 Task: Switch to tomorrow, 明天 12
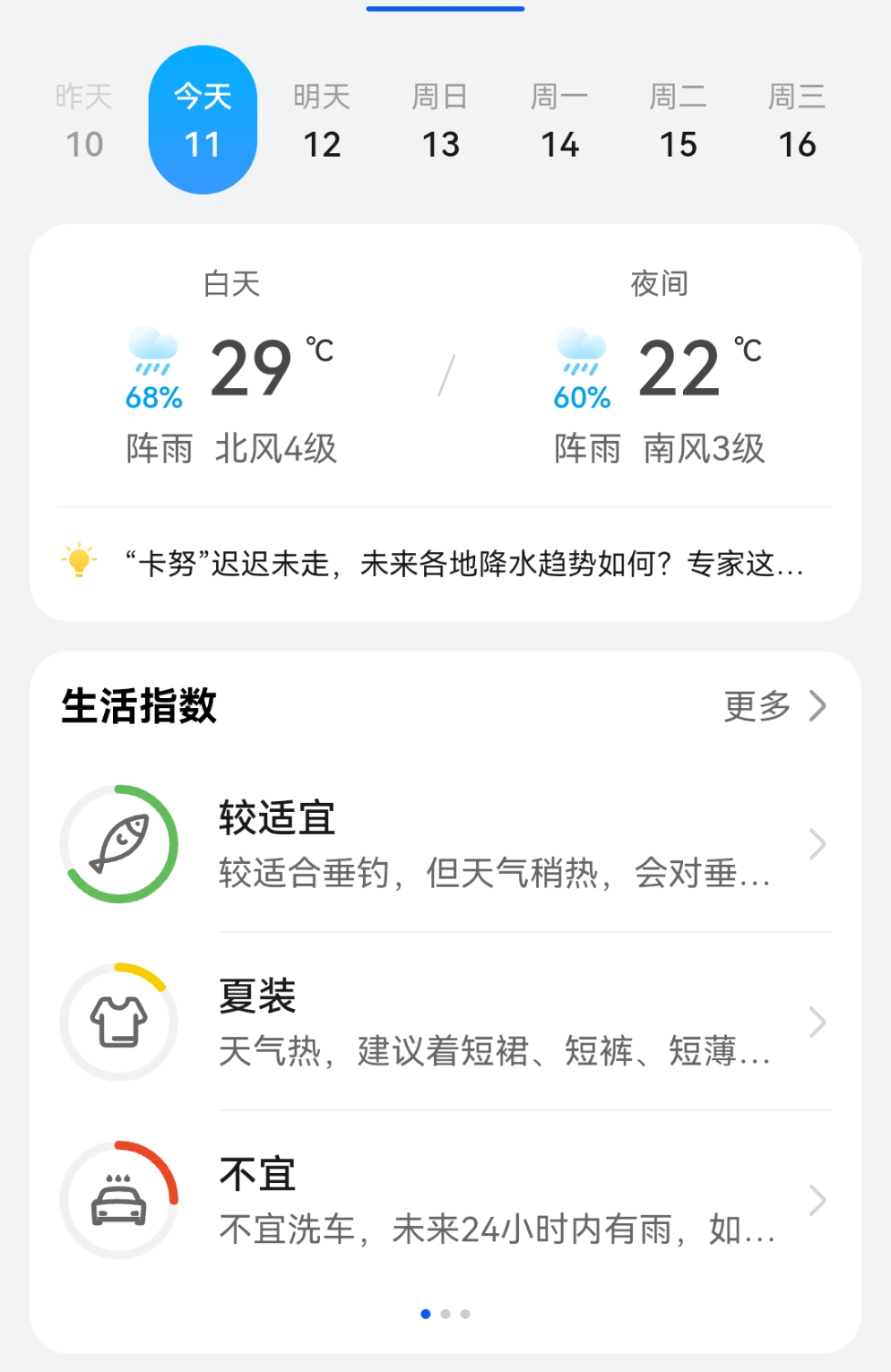[322, 120]
